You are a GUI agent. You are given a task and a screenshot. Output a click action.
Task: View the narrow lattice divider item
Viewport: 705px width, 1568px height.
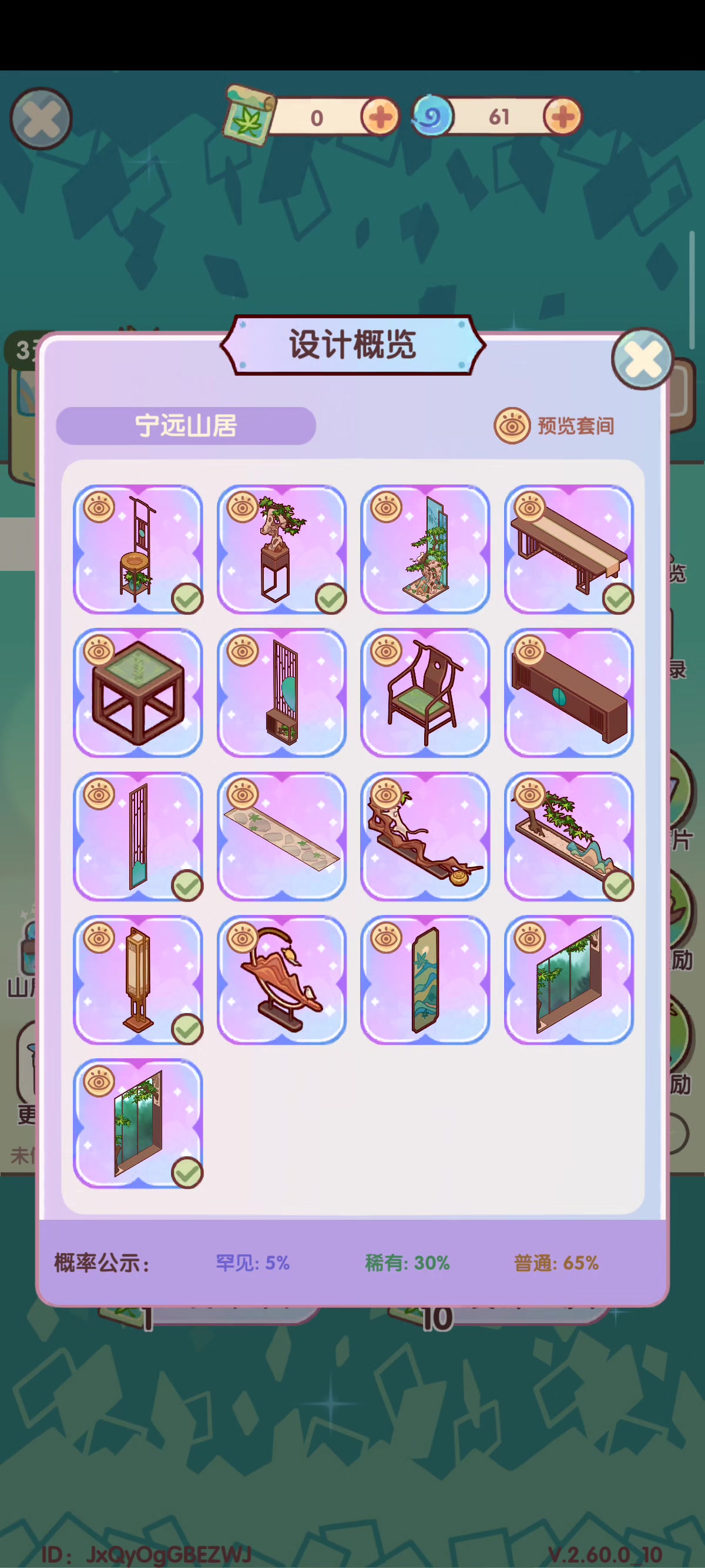137,836
